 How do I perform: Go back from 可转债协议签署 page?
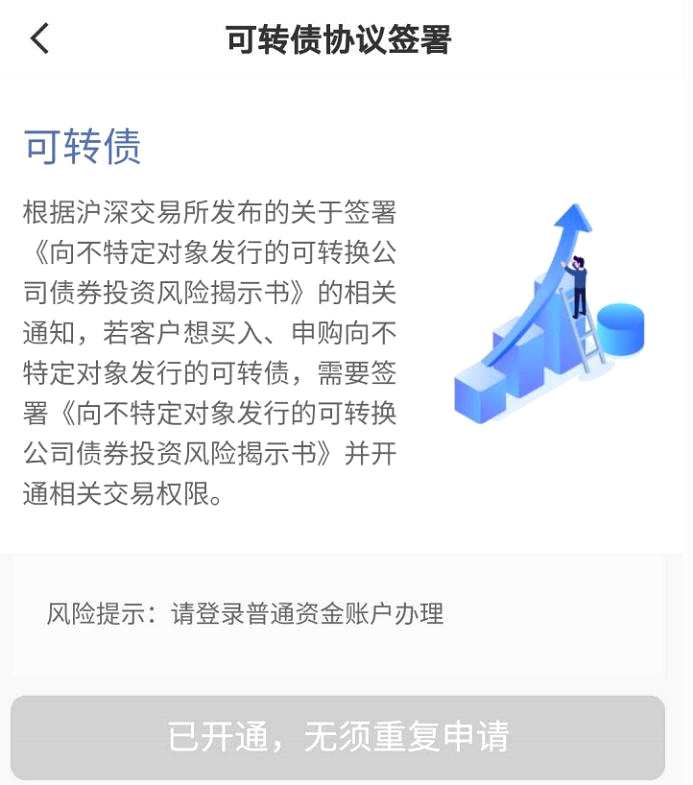39,39
